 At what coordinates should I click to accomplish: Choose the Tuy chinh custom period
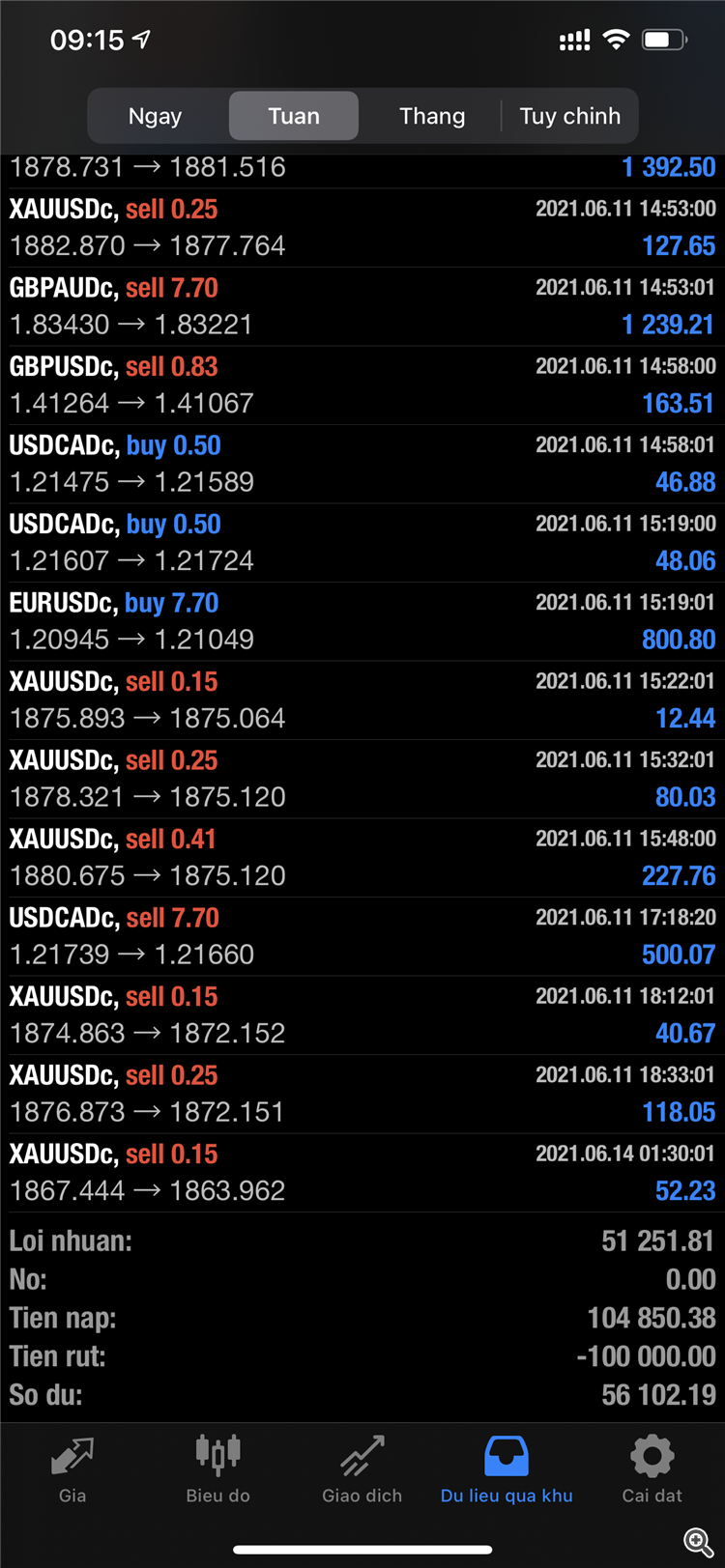(569, 116)
